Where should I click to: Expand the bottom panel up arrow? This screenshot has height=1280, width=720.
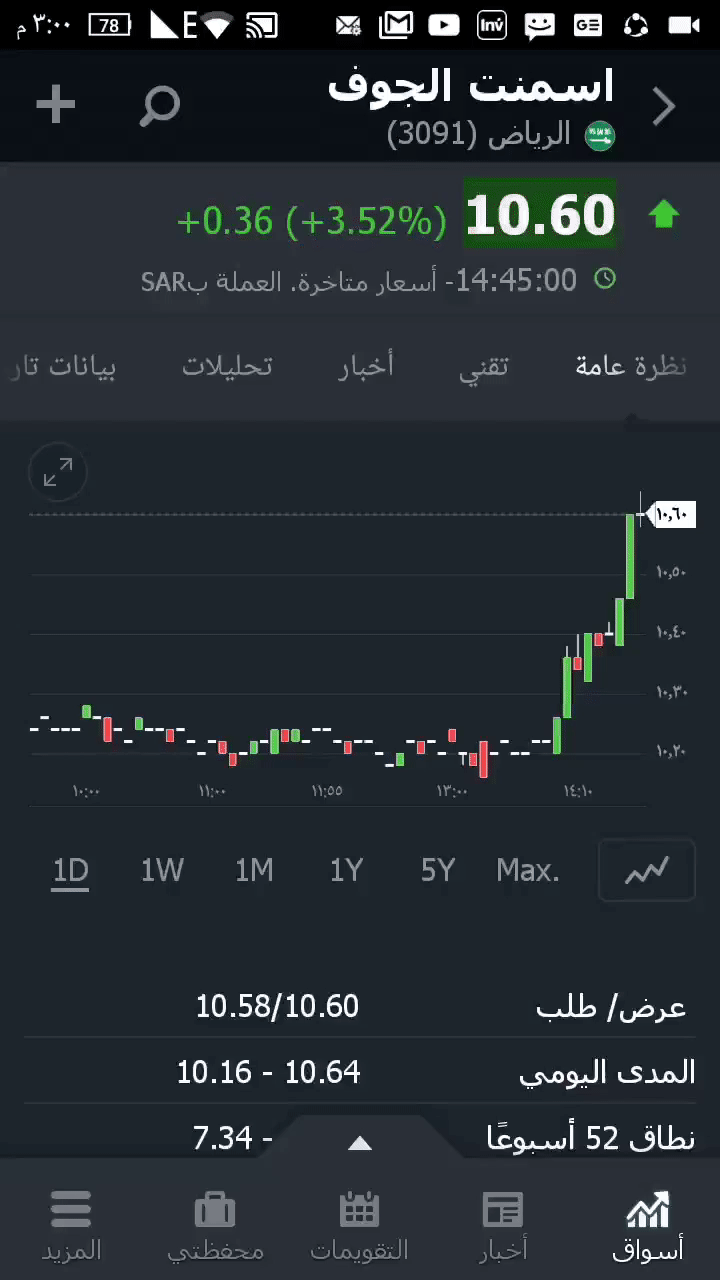[360, 1143]
